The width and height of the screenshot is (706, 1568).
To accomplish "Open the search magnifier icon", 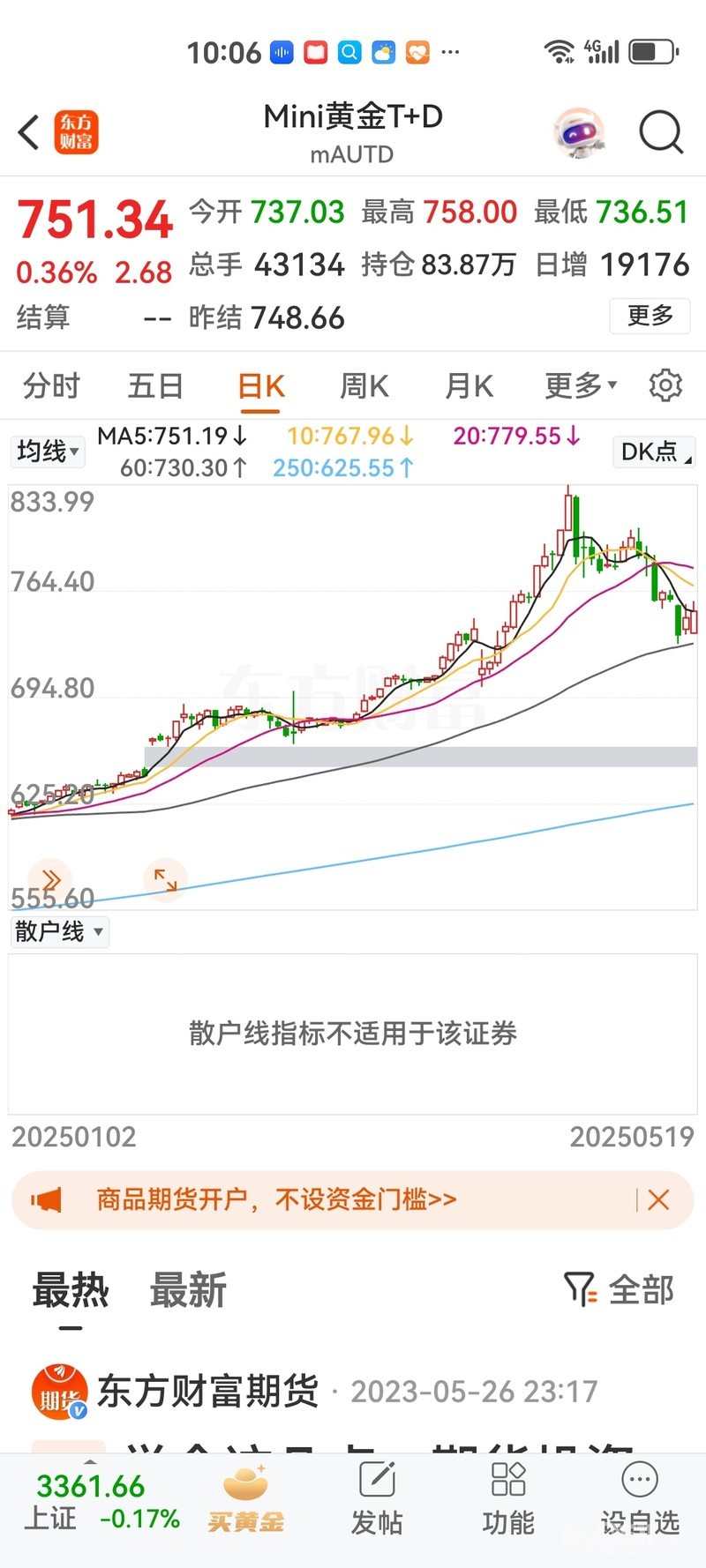I will coord(660,133).
